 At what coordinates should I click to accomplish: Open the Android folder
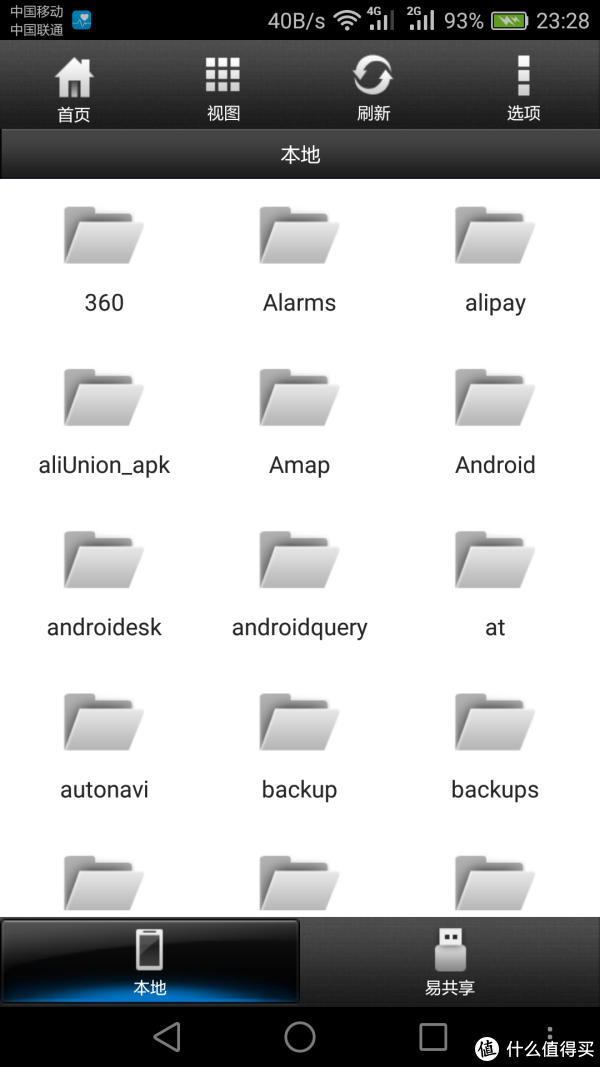(x=495, y=422)
